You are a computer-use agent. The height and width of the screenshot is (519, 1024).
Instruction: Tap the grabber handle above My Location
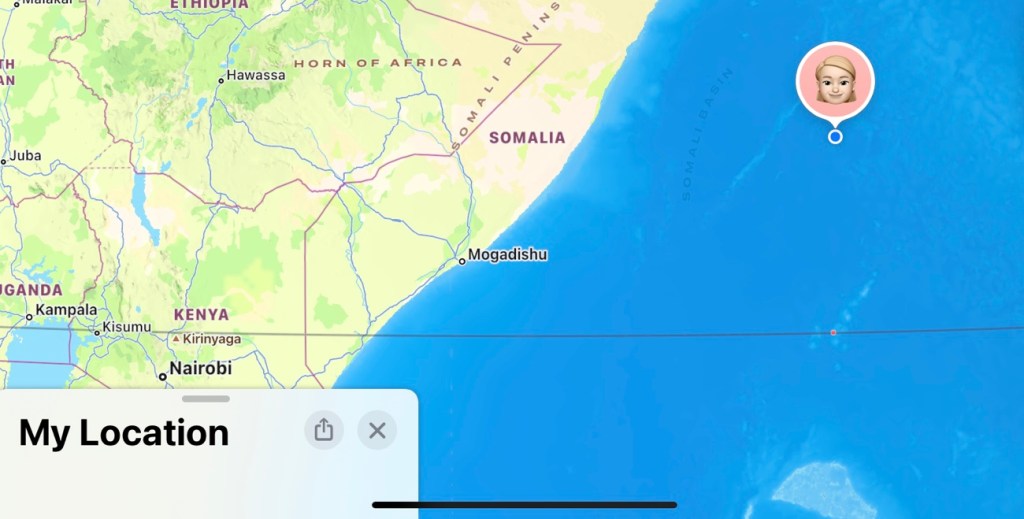(207, 399)
